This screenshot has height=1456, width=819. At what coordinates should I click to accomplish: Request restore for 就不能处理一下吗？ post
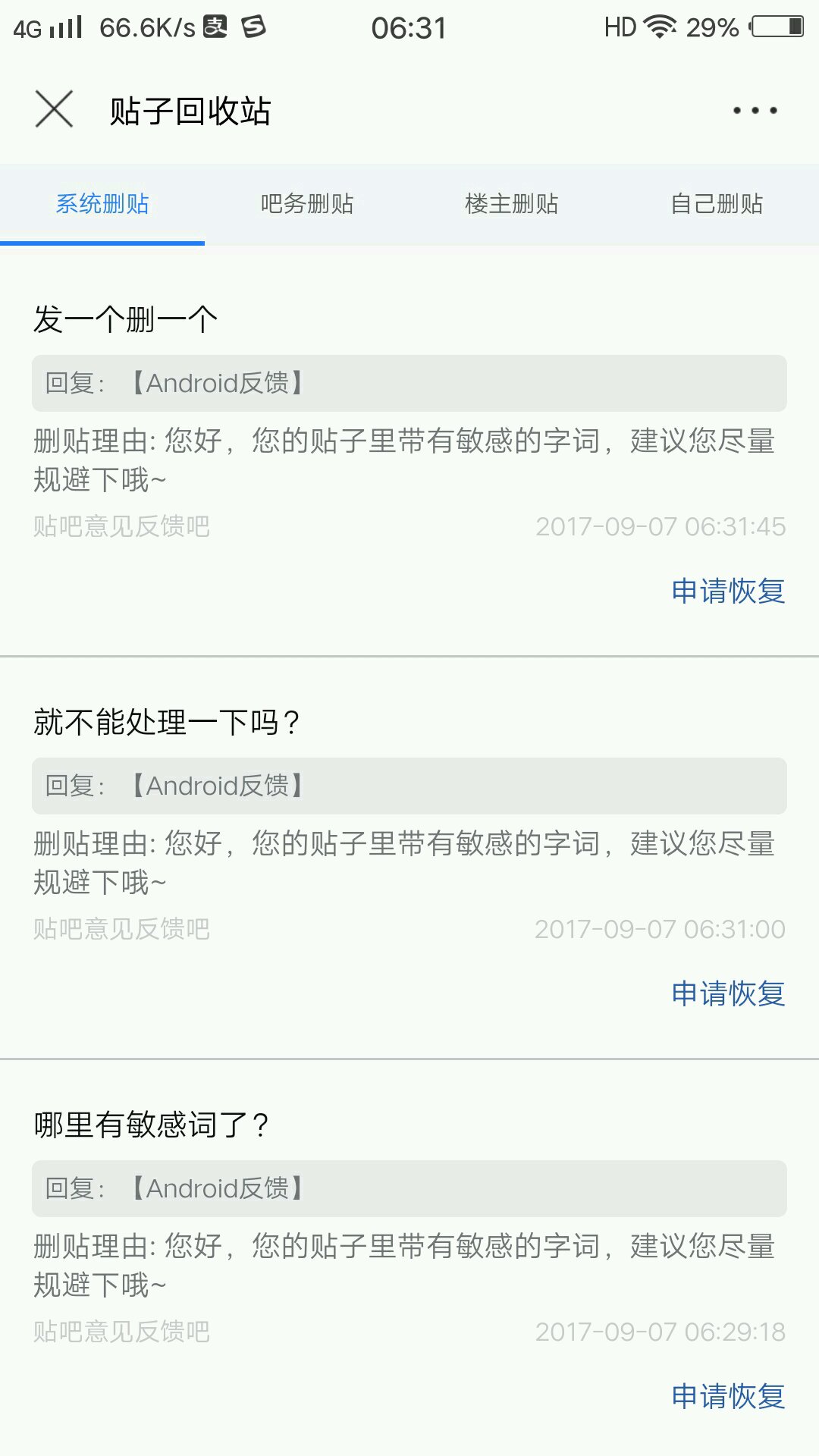tap(728, 994)
